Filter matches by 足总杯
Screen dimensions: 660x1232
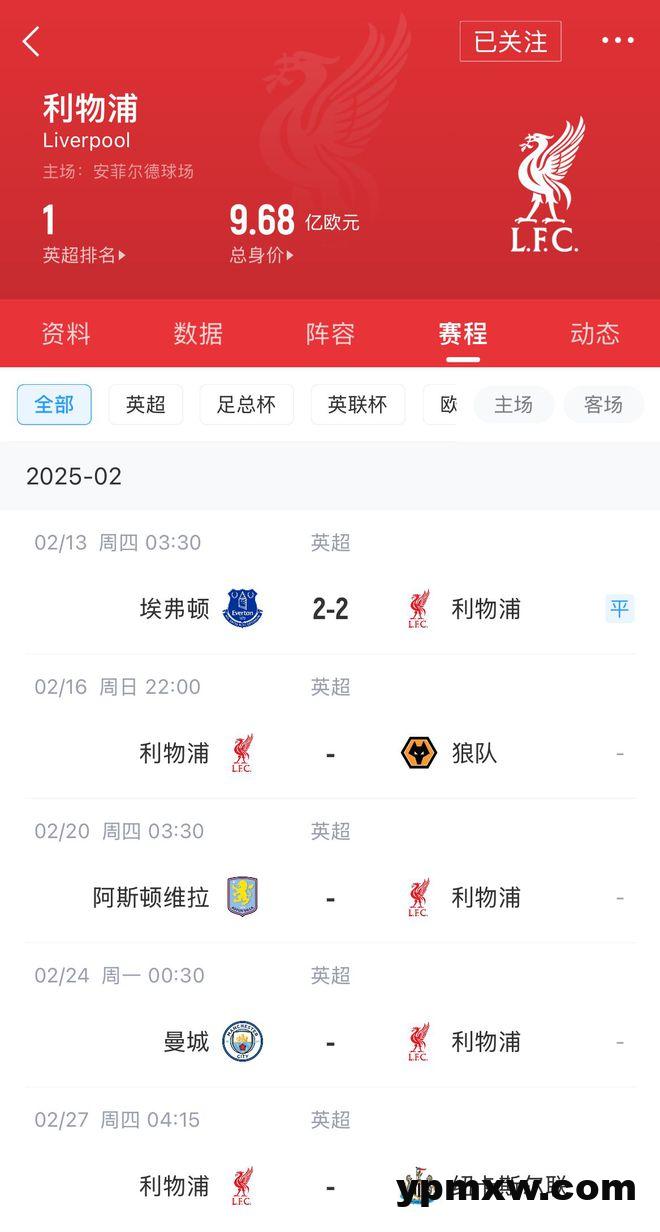[247, 404]
